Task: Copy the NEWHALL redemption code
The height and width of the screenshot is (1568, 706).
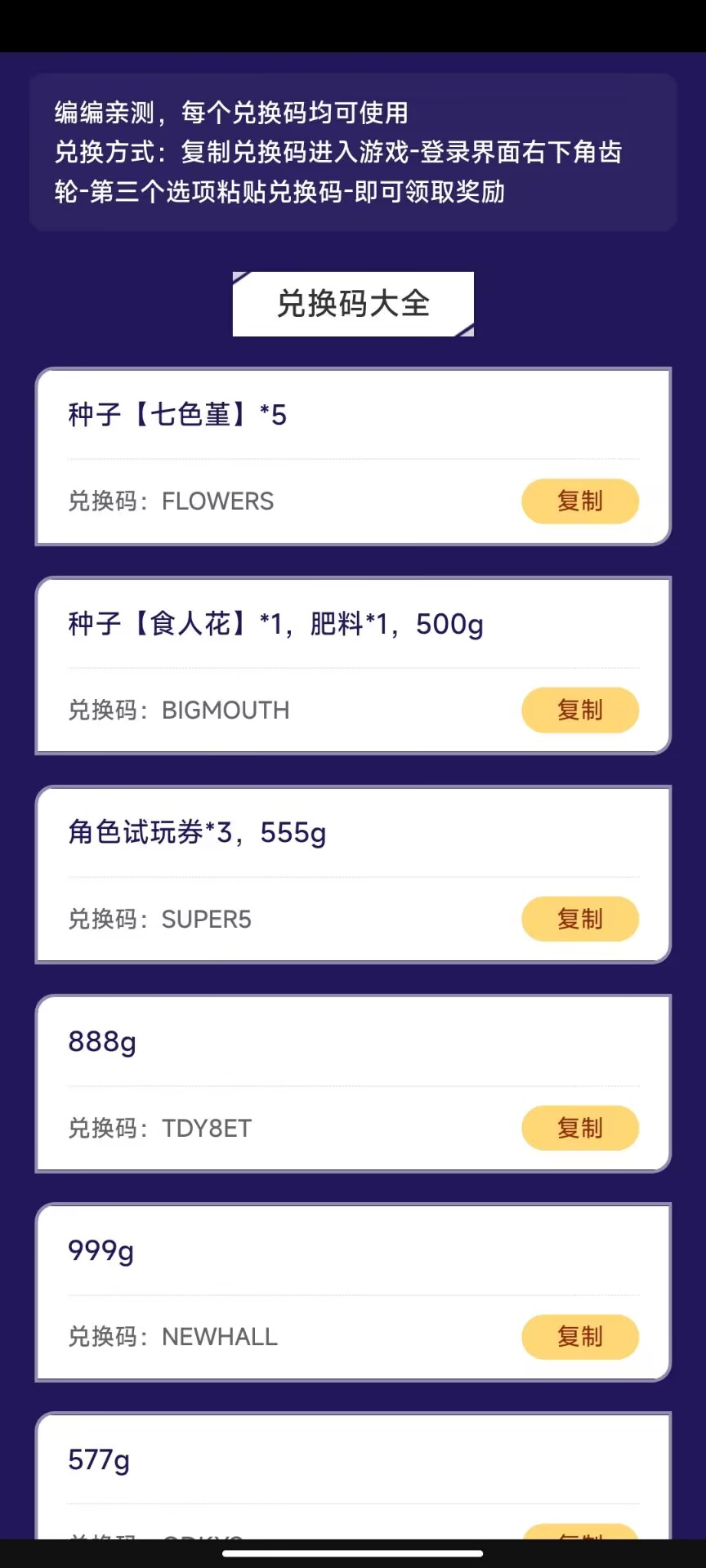Action: pyautogui.click(x=579, y=1337)
